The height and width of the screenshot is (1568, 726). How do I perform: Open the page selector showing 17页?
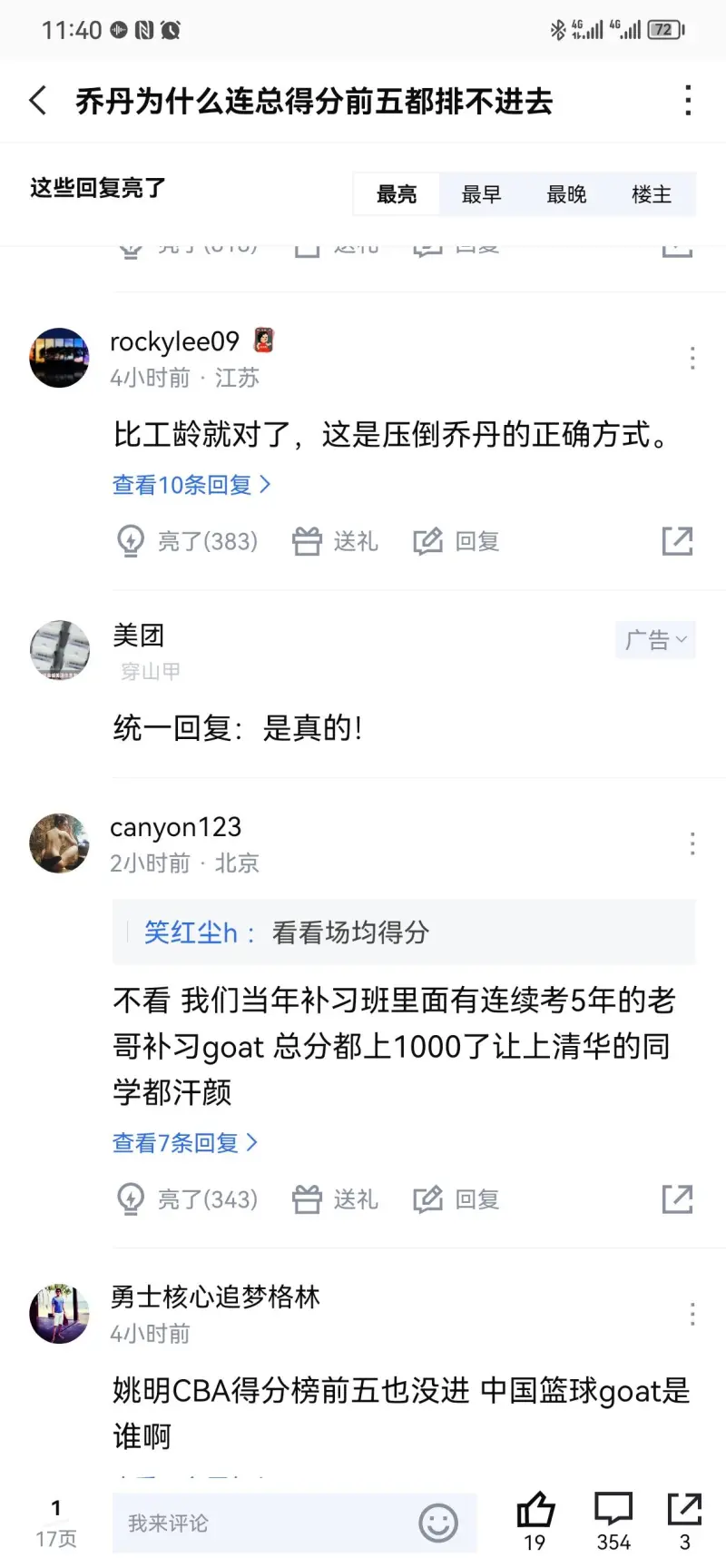click(x=56, y=1524)
